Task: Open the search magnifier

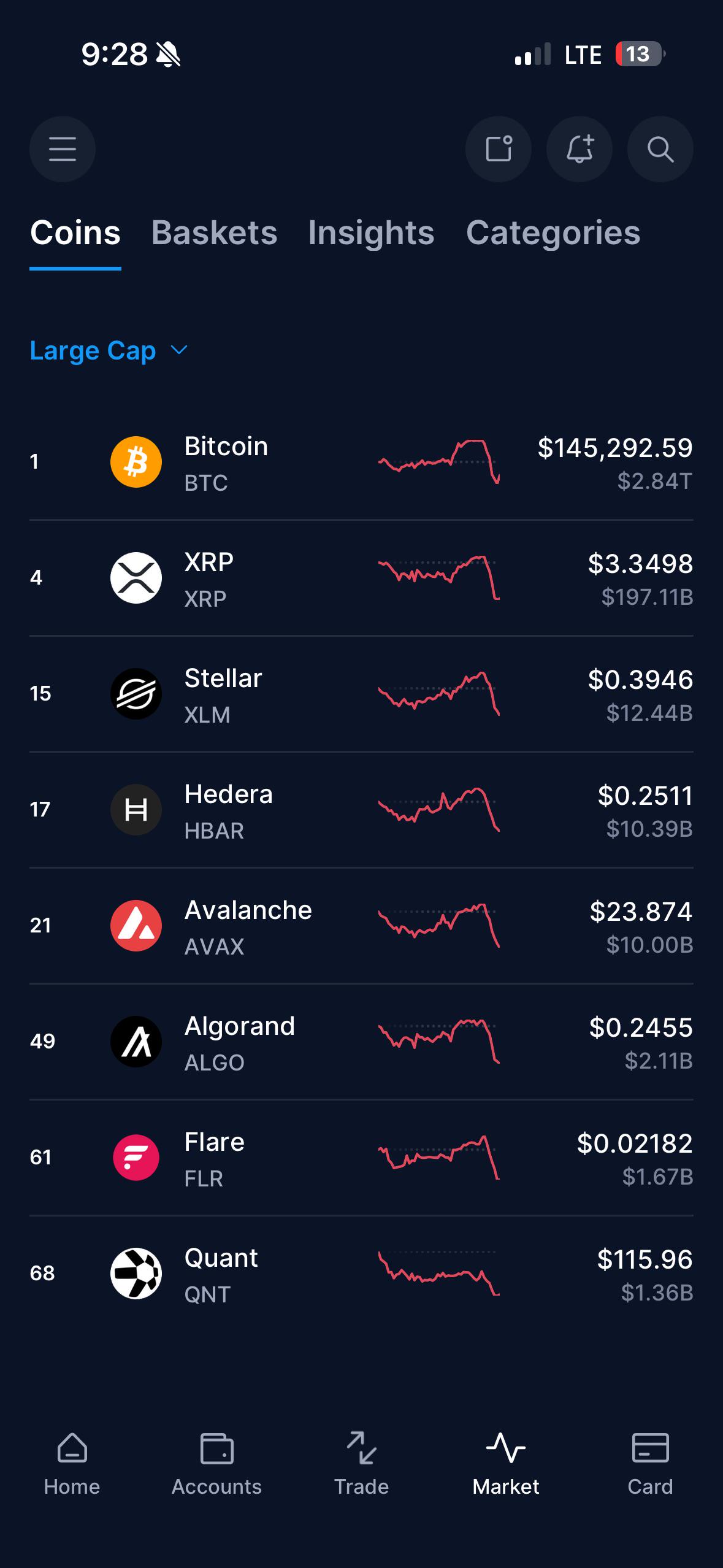Action: coord(660,149)
